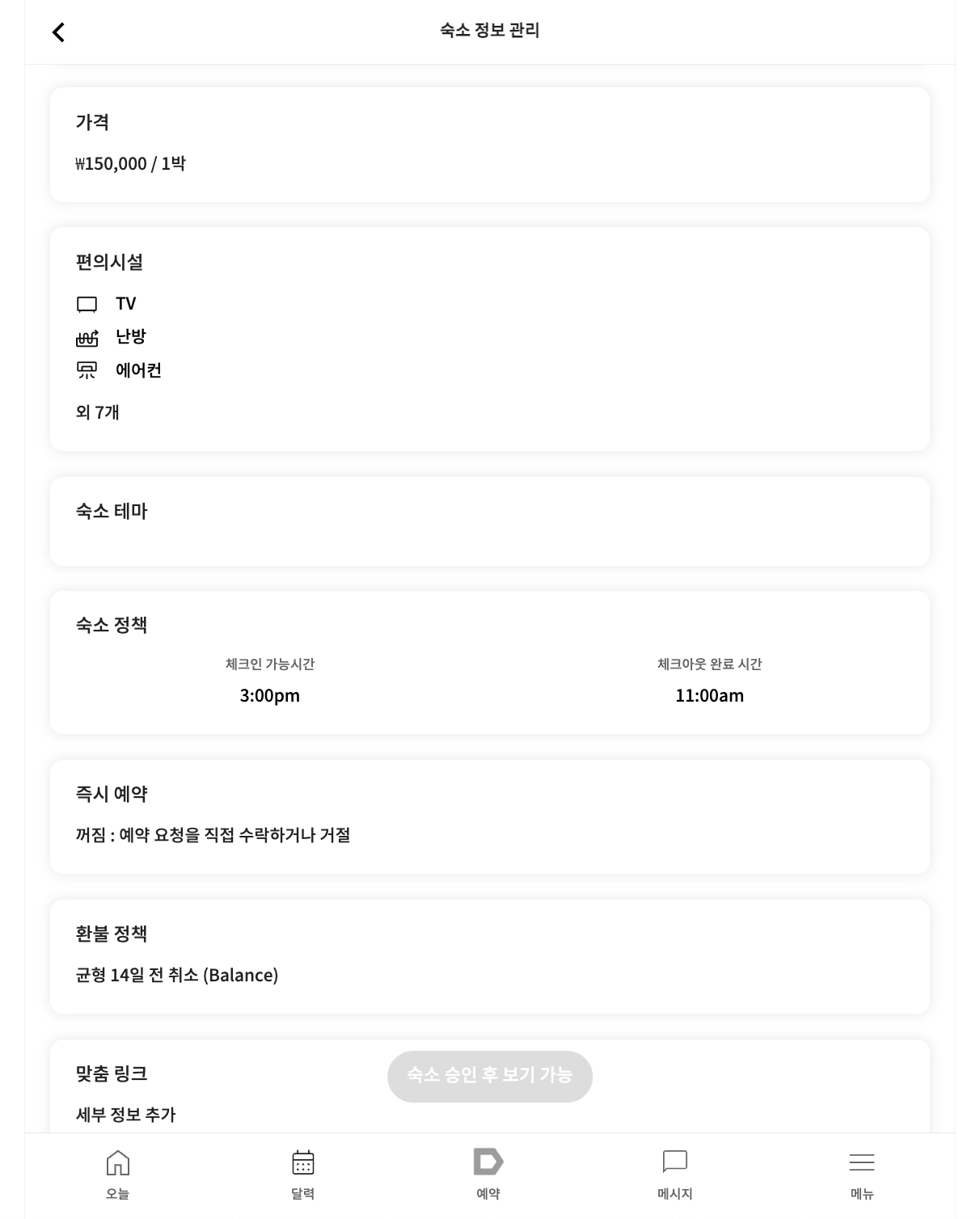980x1219 pixels.
Task: Open the 환불 정책 card
Action: [x=489, y=956]
